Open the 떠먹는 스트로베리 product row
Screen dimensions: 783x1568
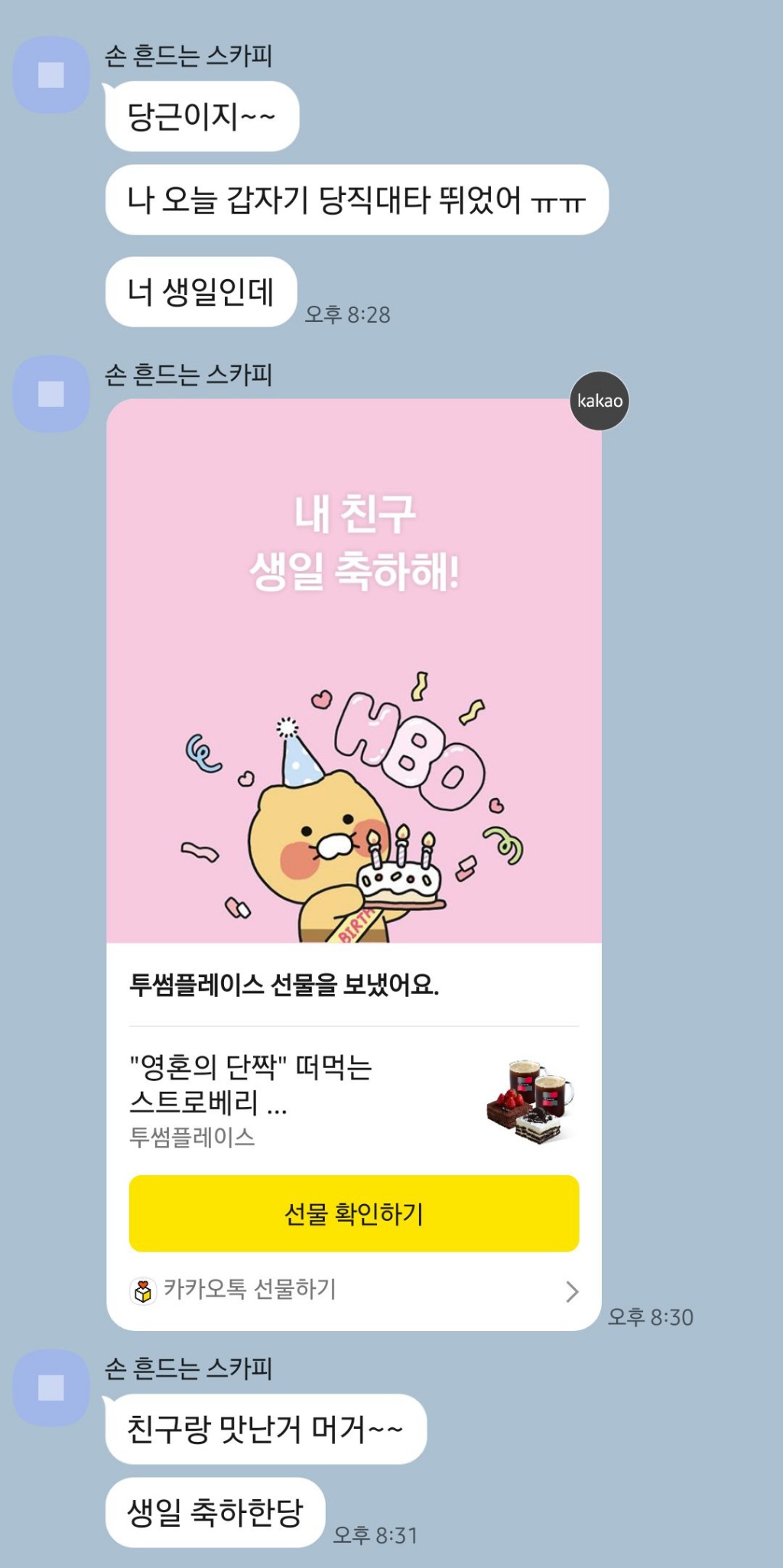[x=353, y=1101]
